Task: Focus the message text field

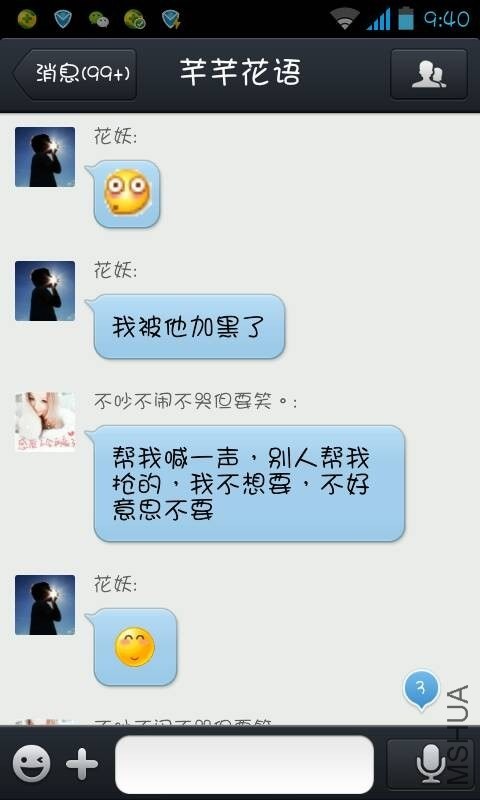Action: click(244, 764)
